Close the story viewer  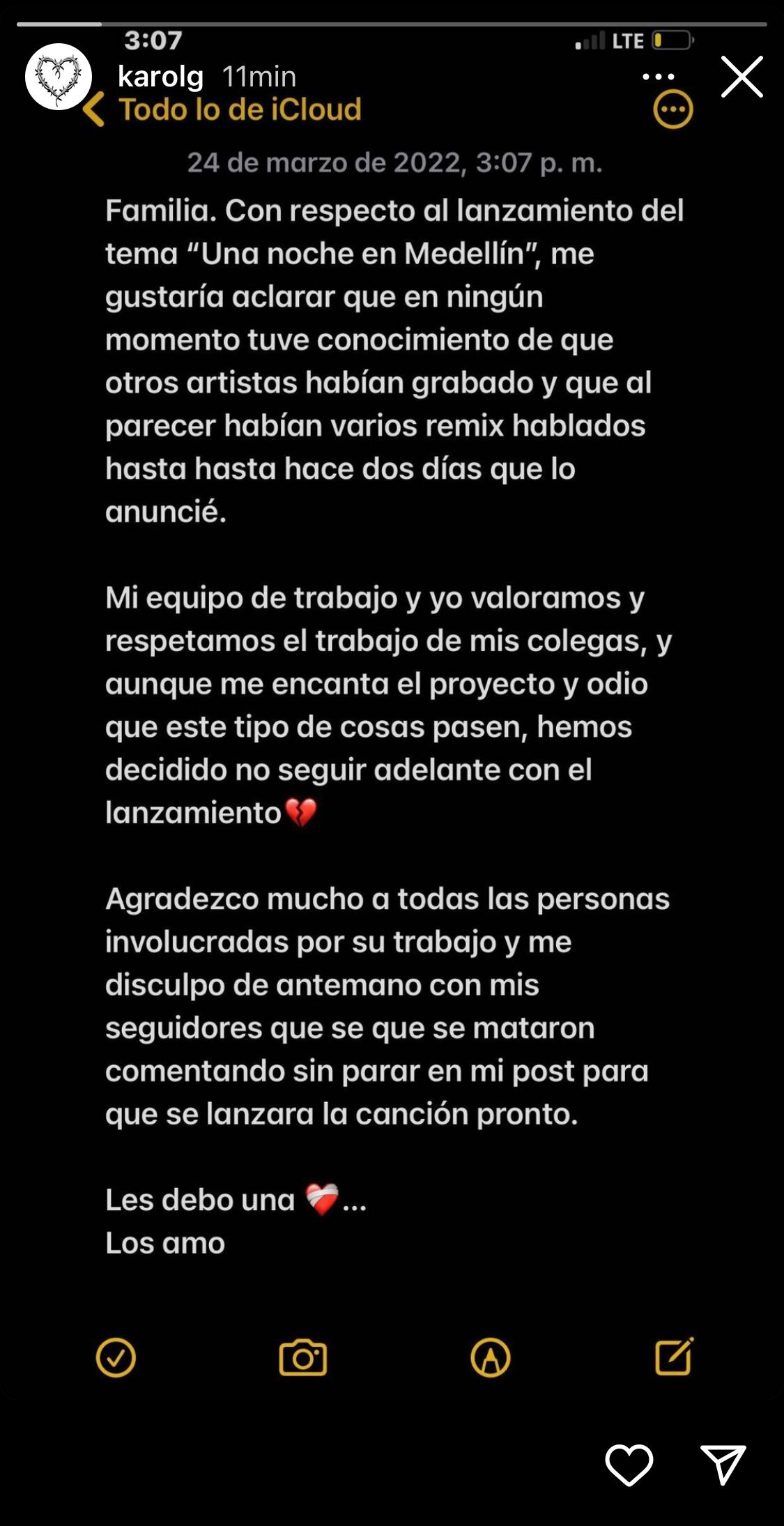[741, 77]
